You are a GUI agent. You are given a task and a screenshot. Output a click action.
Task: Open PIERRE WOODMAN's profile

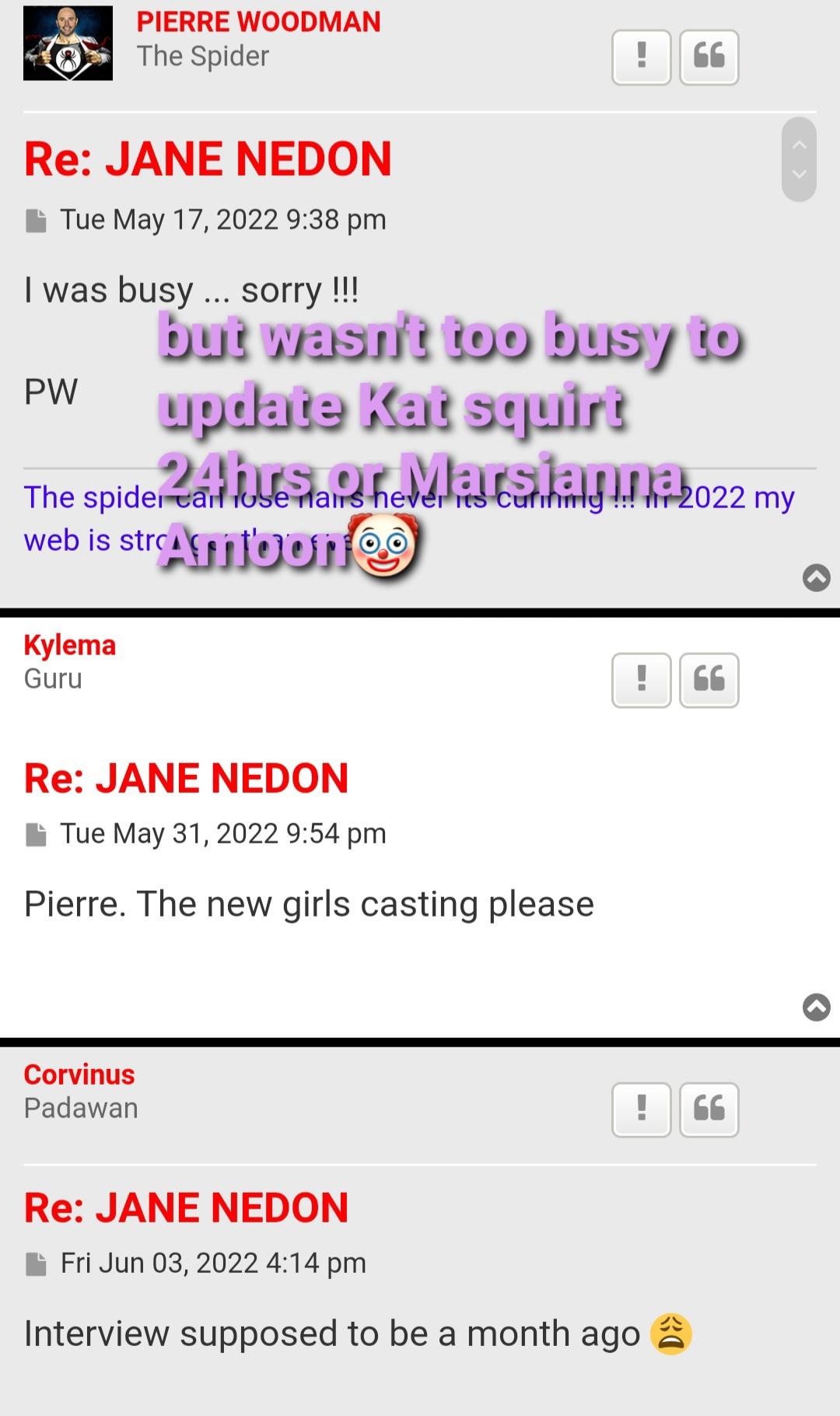[258, 22]
